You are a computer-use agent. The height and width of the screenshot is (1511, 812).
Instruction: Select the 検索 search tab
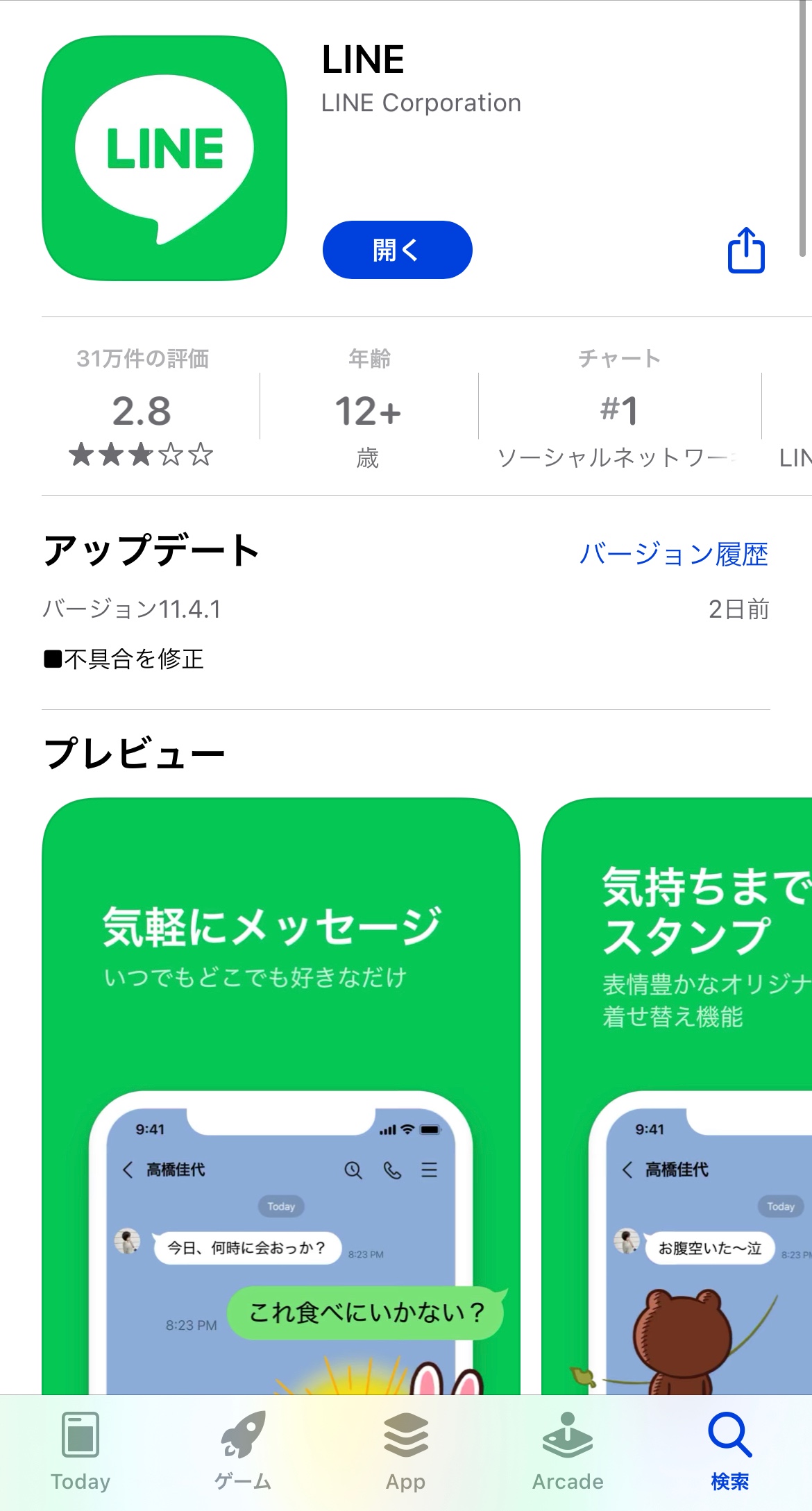(729, 1451)
